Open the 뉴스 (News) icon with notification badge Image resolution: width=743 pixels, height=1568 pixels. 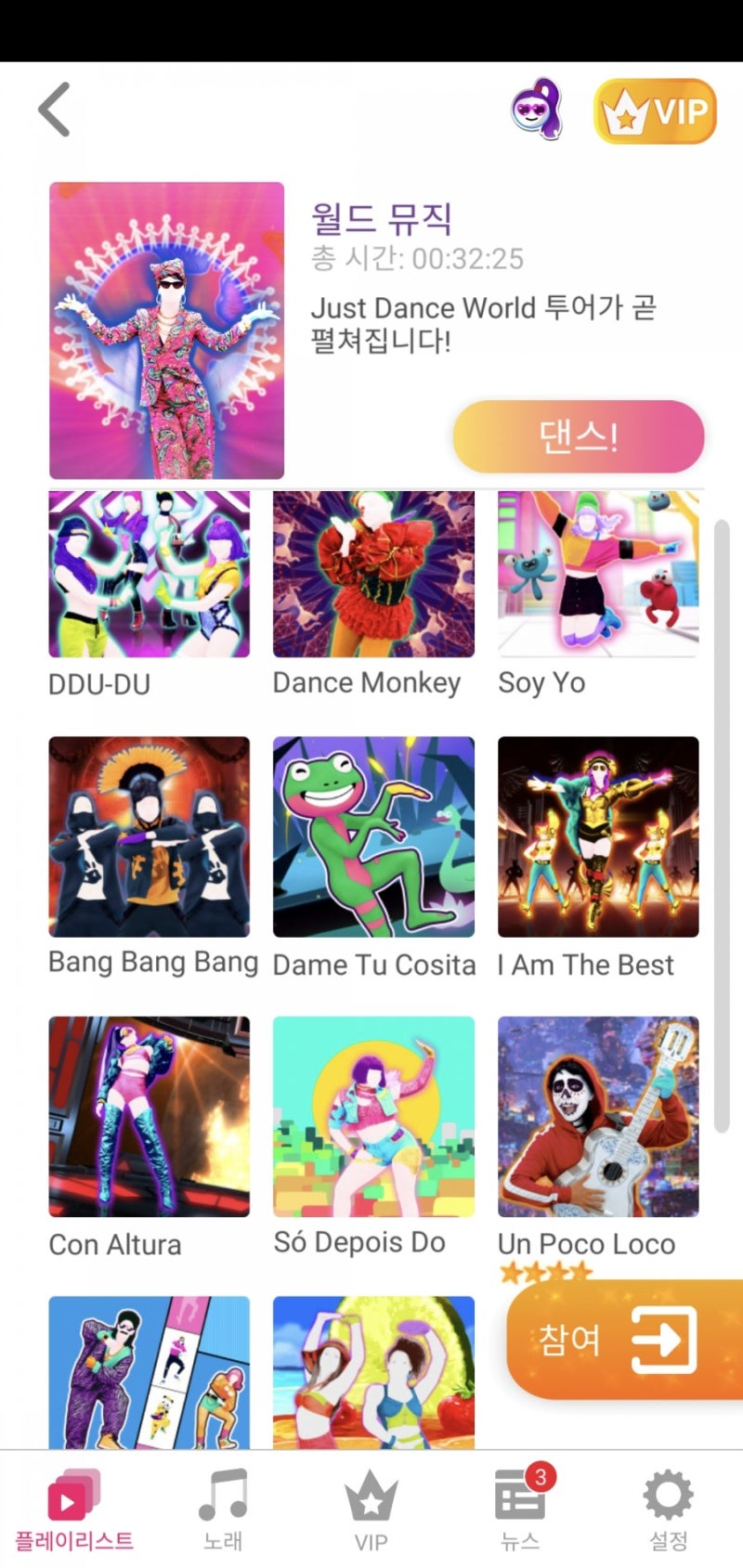click(518, 1494)
